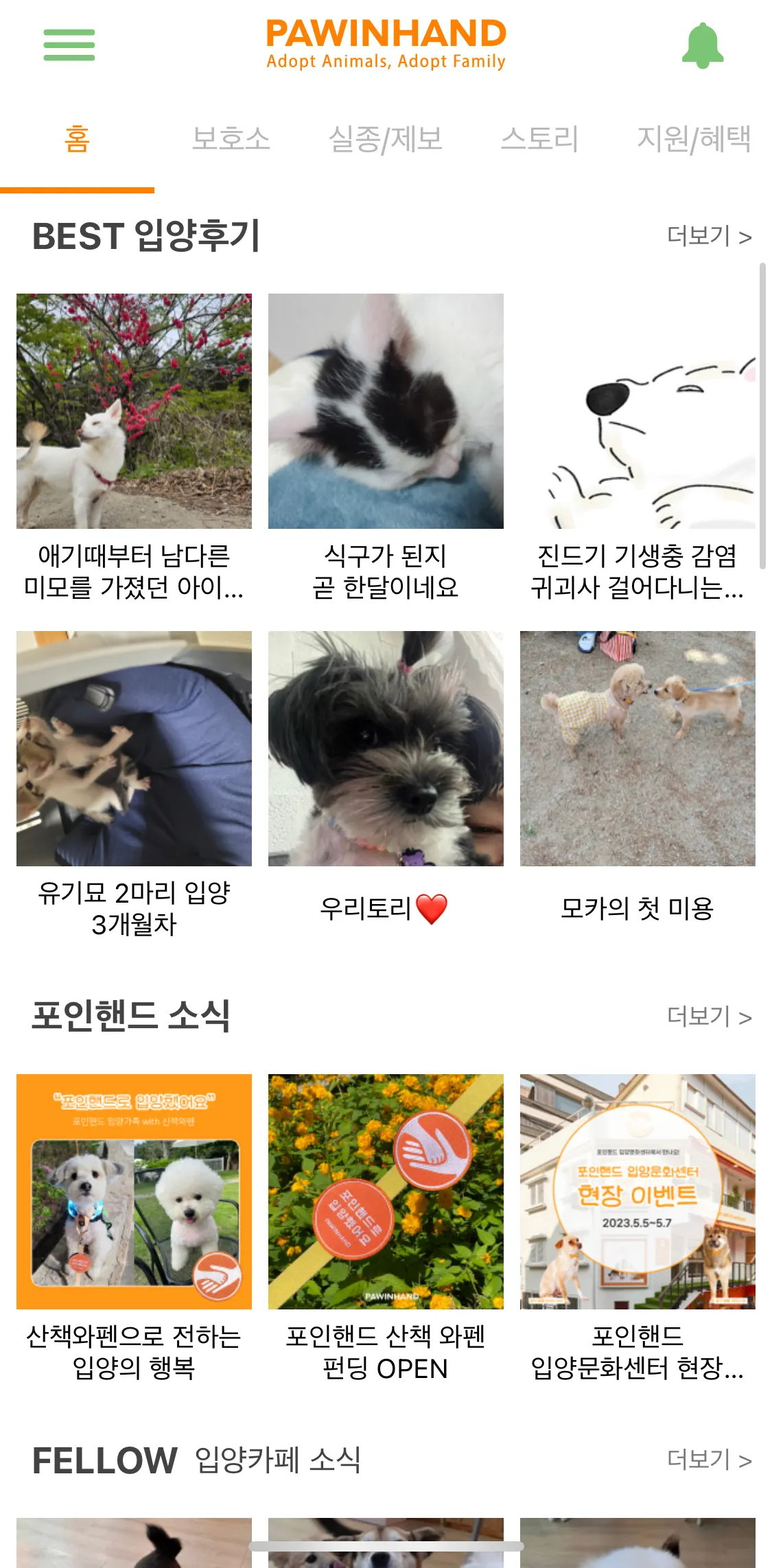Open the 유기묘 2마리 입양 3개월차 review
The height and width of the screenshot is (1568, 772).
coord(134,748)
